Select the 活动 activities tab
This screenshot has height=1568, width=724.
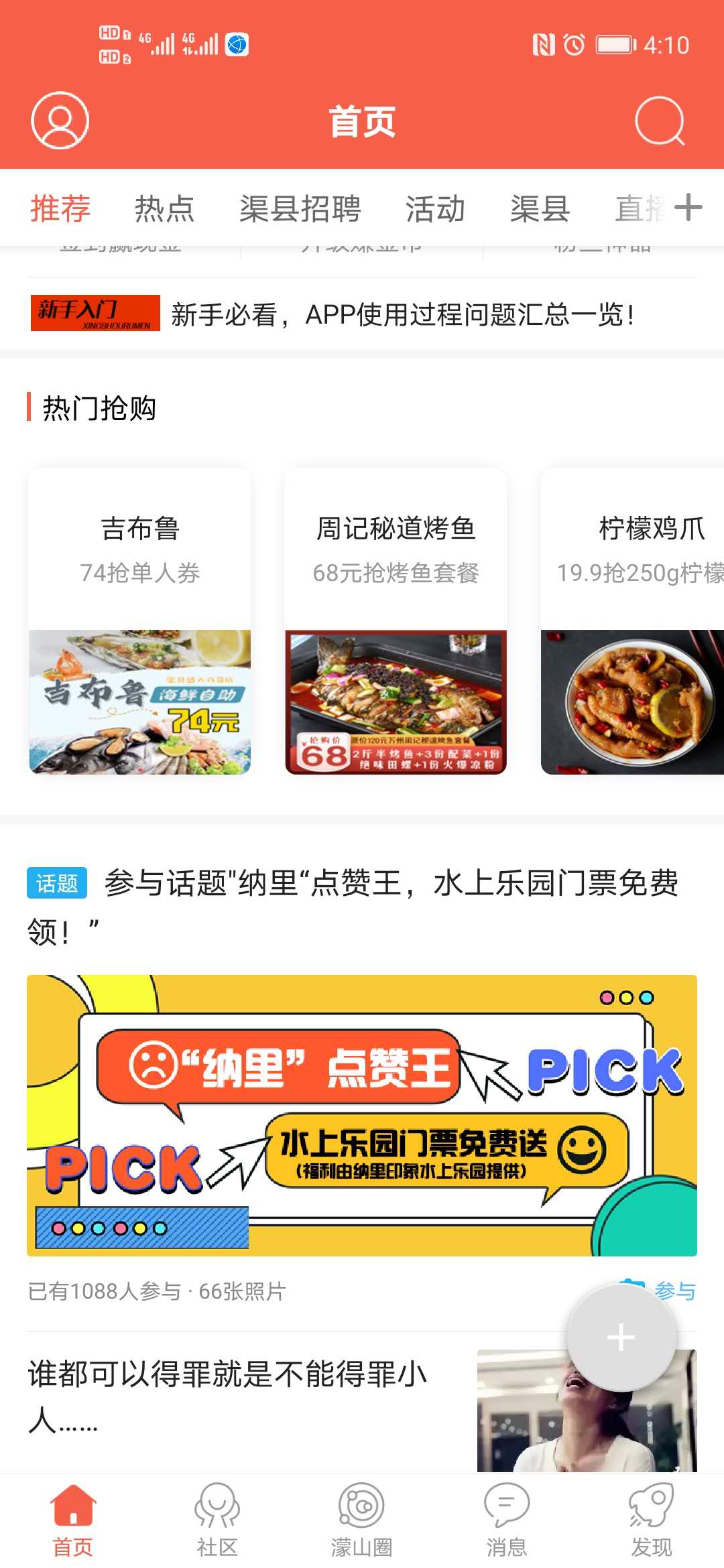pos(434,208)
